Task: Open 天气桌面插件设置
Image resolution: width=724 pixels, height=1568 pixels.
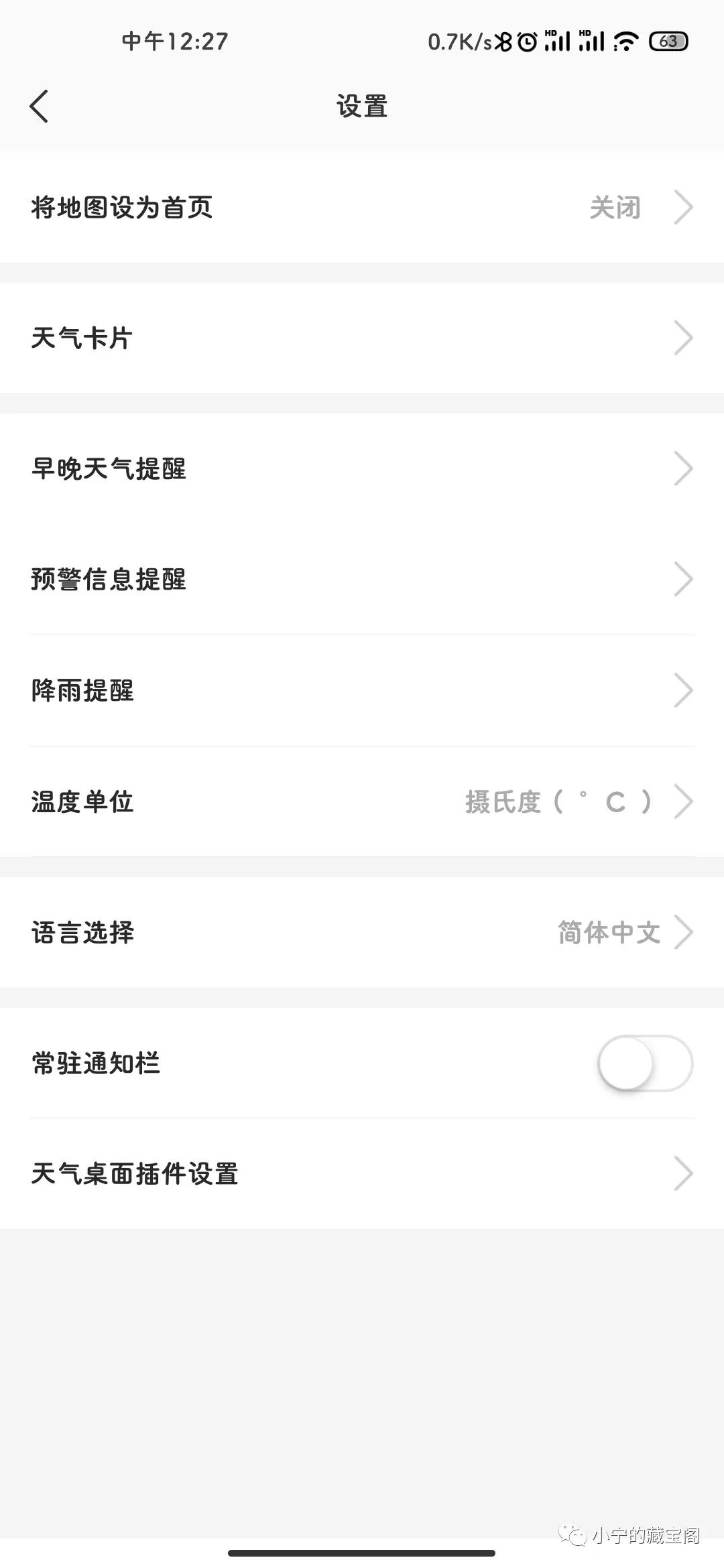Action: pyautogui.click(x=362, y=1173)
